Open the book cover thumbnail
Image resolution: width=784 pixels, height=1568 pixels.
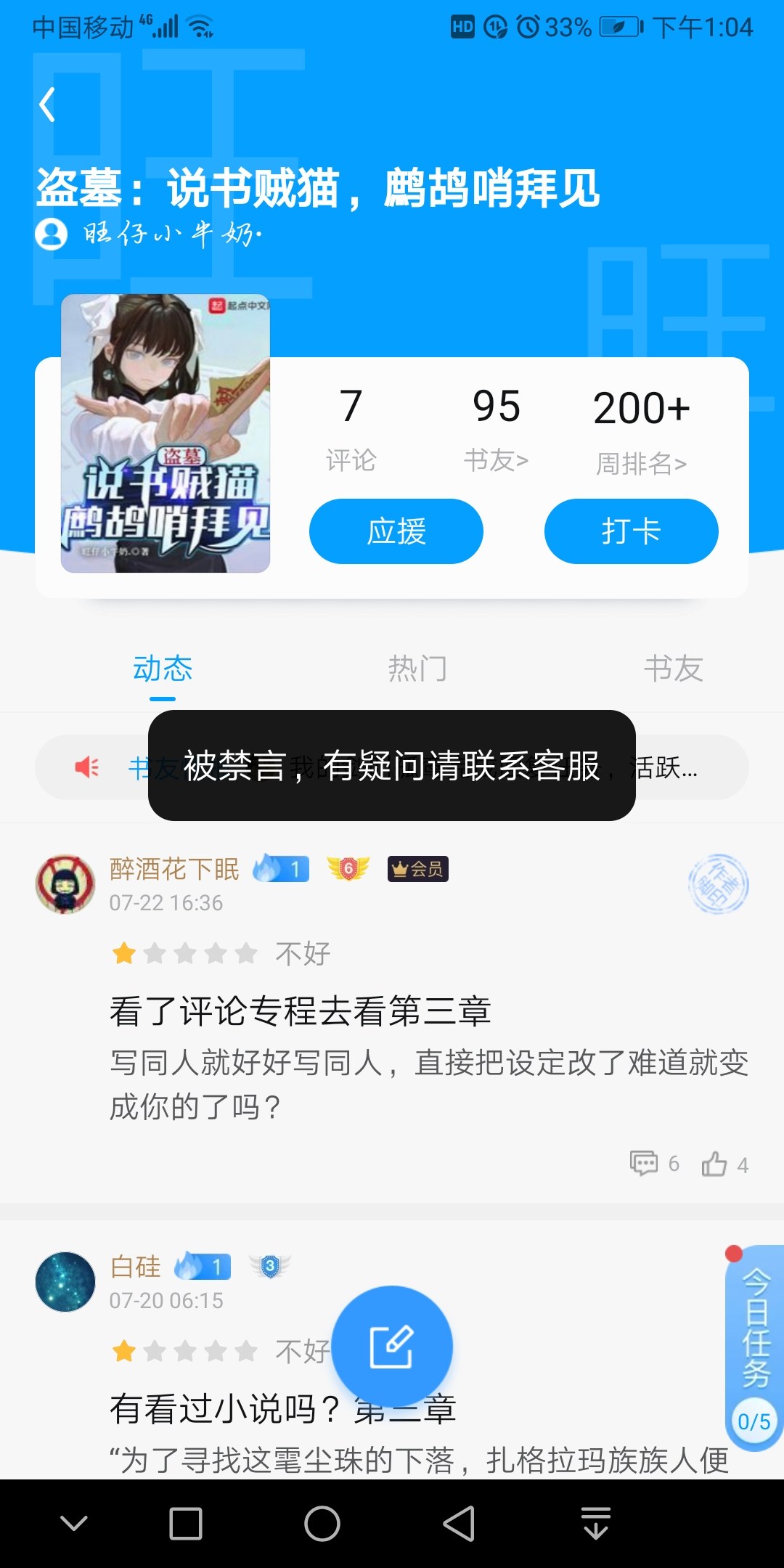coord(166,433)
